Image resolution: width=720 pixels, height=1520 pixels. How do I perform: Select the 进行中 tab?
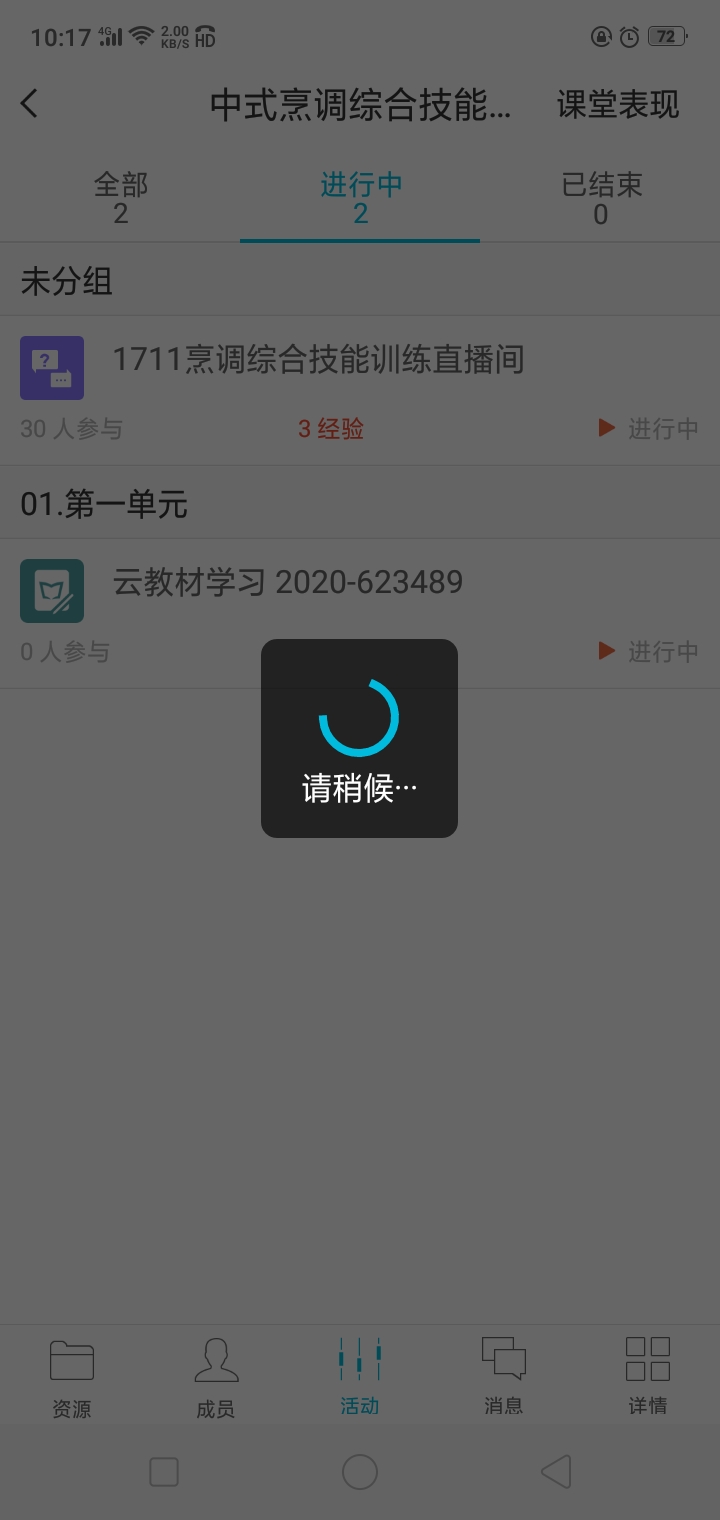[360, 198]
